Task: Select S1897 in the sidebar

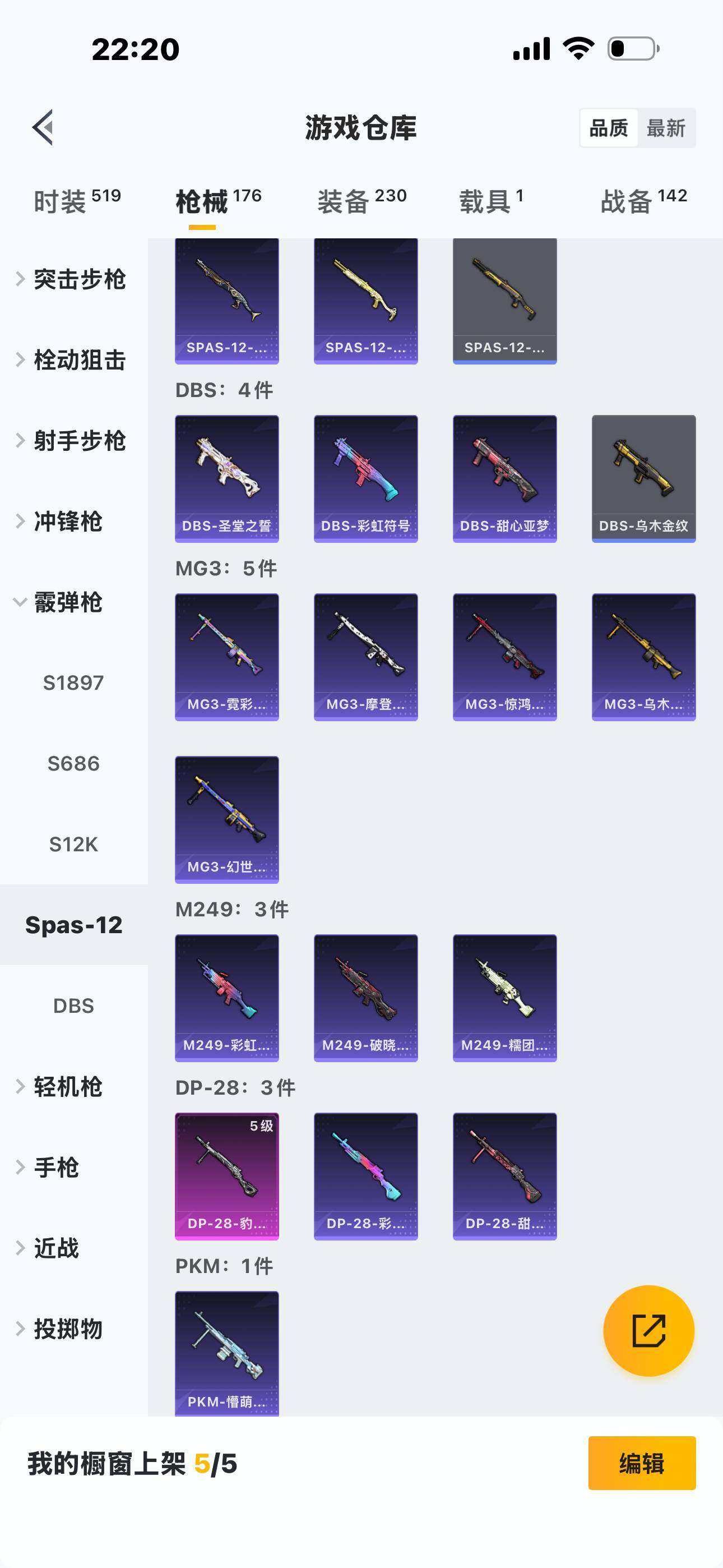Action: click(73, 683)
